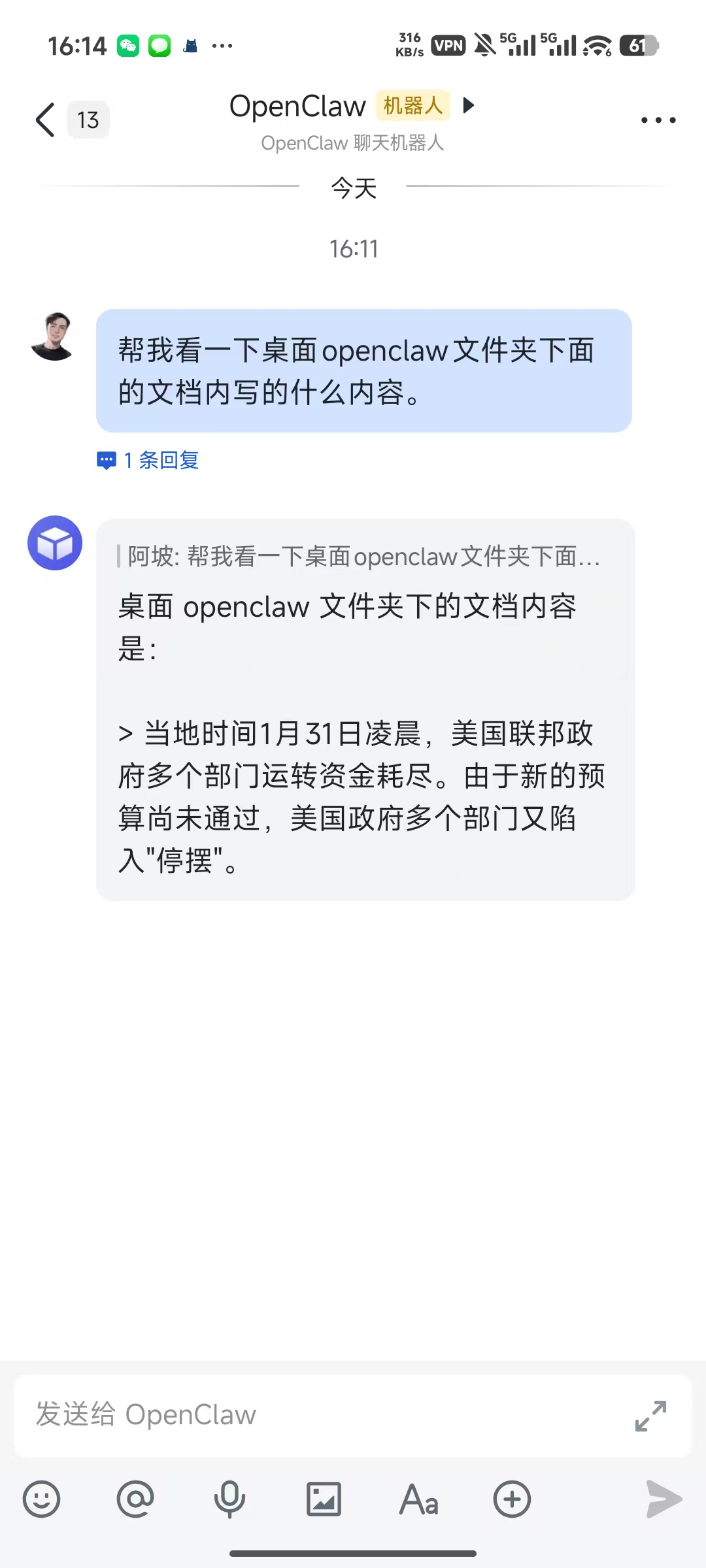Open the more options three-dot menu

[658, 120]
